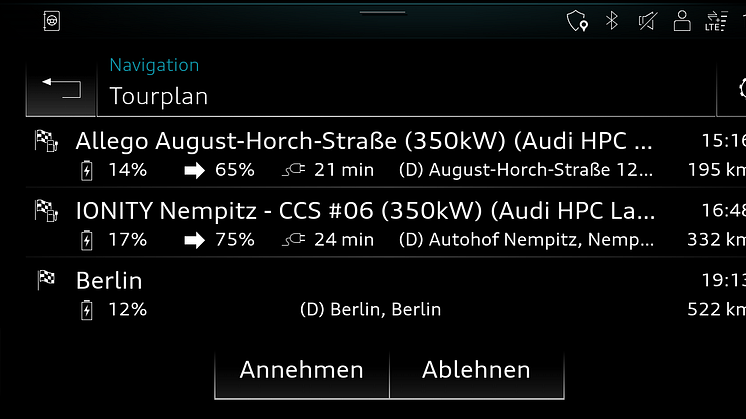Image resolution: width=746 pixels, height=419 pixels.
Task: Open the steering wheel icon in the corner
Action: [x=51, y=21]
